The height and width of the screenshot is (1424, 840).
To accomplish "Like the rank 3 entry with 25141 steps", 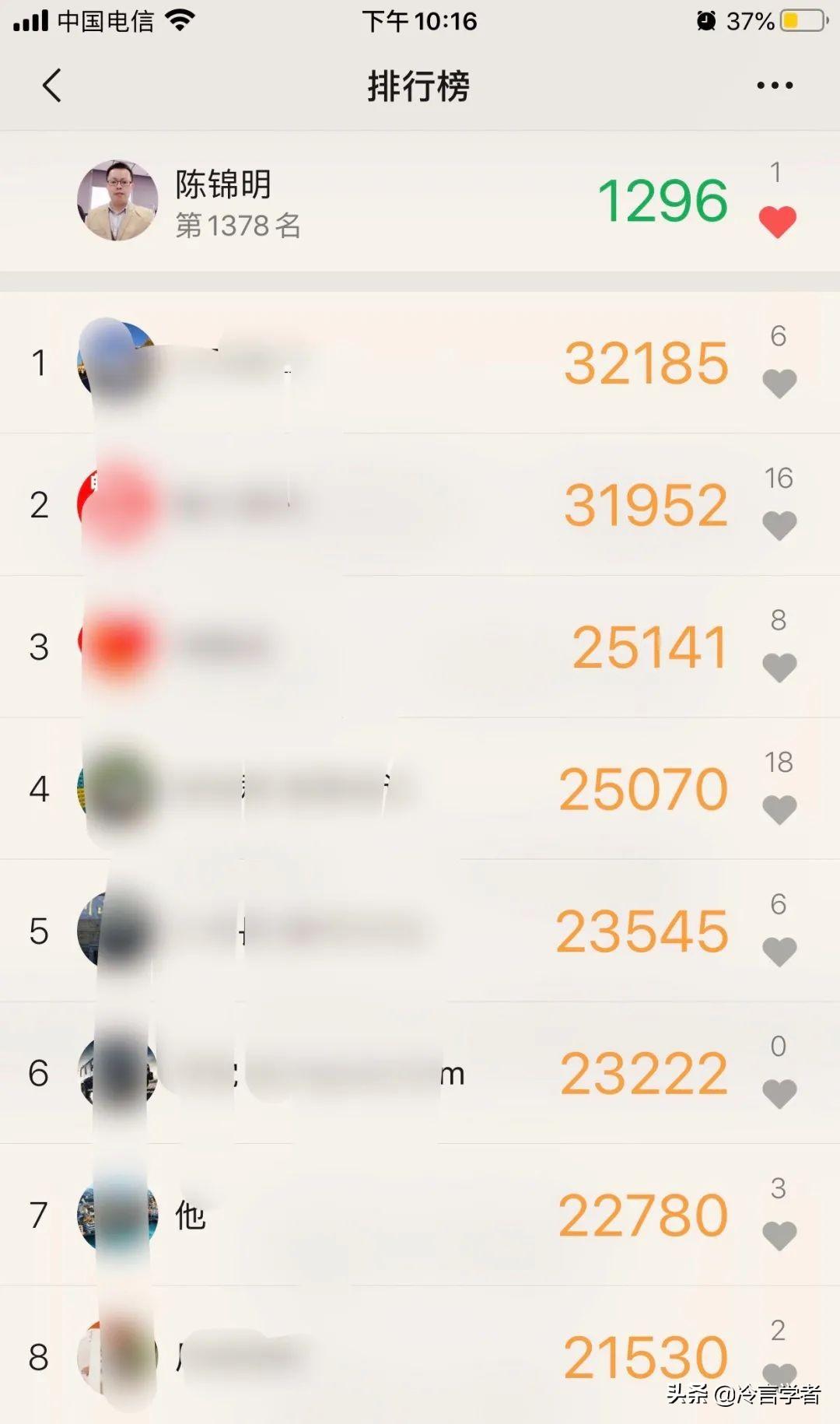I will pos(779,667).
